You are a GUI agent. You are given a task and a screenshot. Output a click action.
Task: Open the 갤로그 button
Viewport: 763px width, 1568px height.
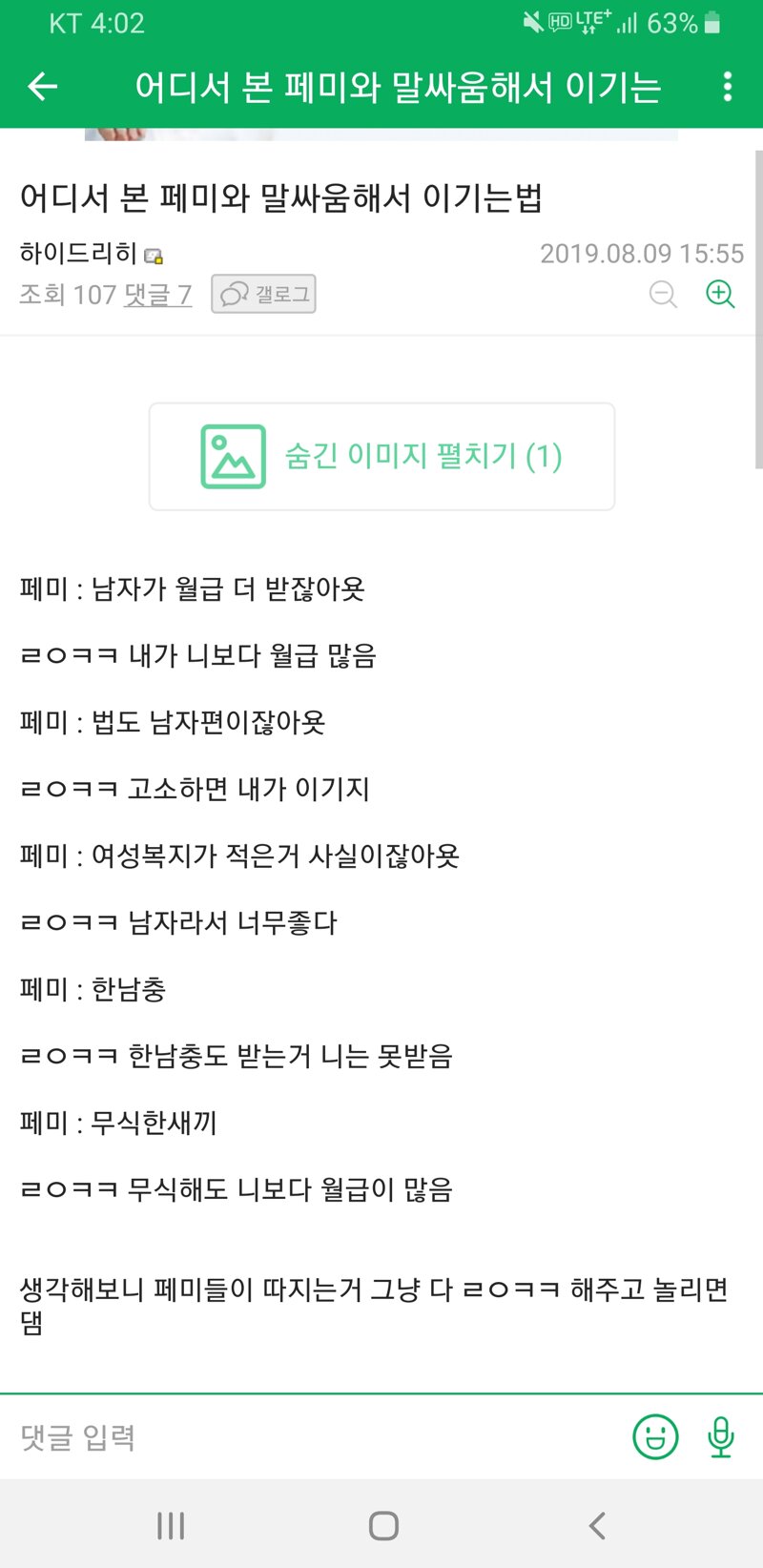pyautogui.click(x=263, y=294)
